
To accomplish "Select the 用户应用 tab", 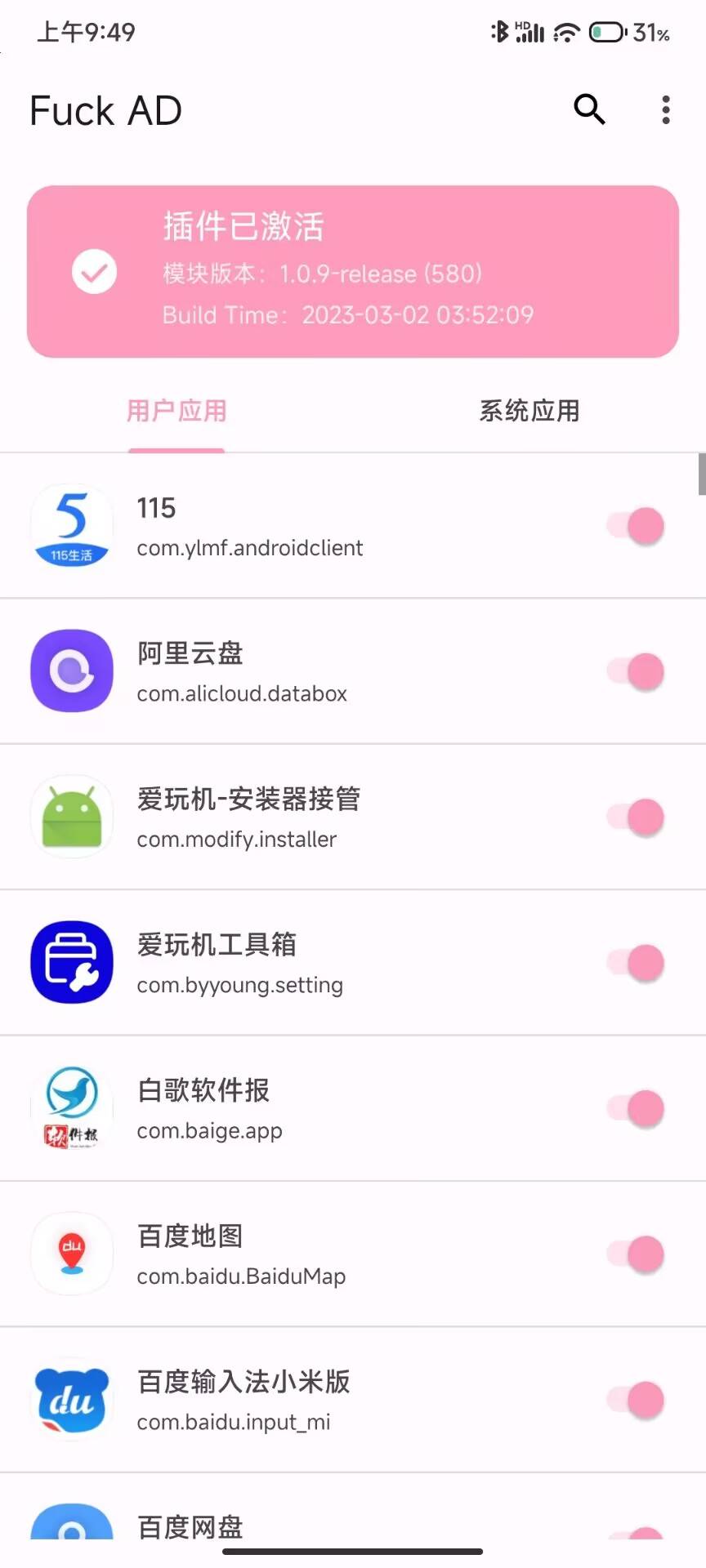I will tap(176, 411).
